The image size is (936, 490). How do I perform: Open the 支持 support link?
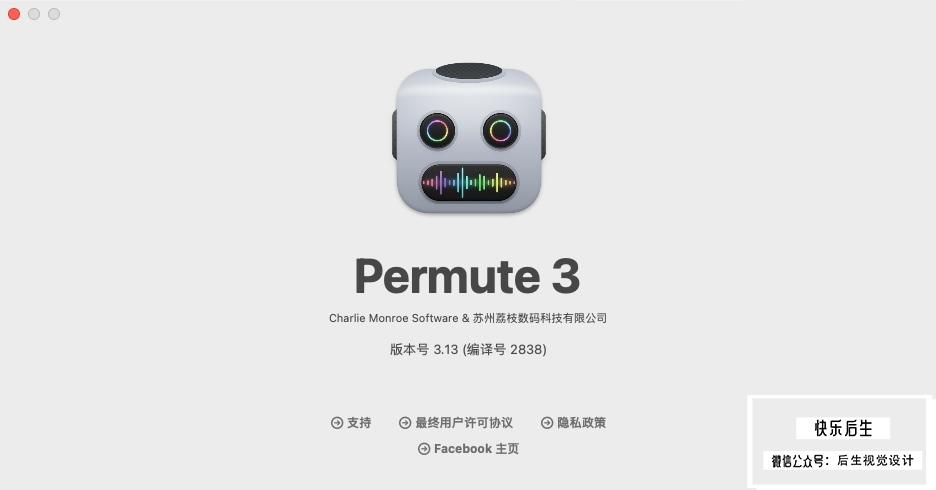pos(351,423)
